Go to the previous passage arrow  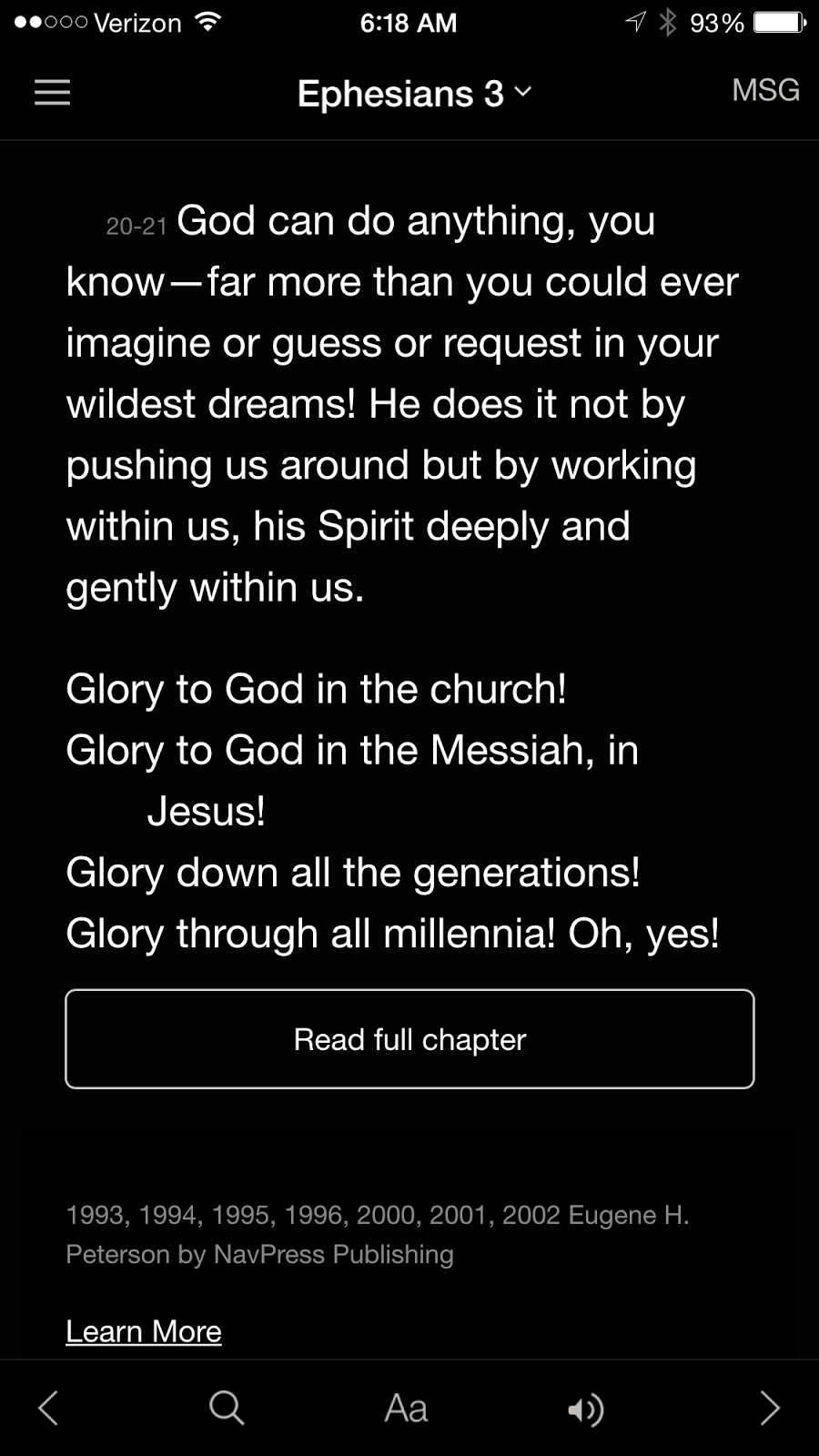tap(49, 1408)
